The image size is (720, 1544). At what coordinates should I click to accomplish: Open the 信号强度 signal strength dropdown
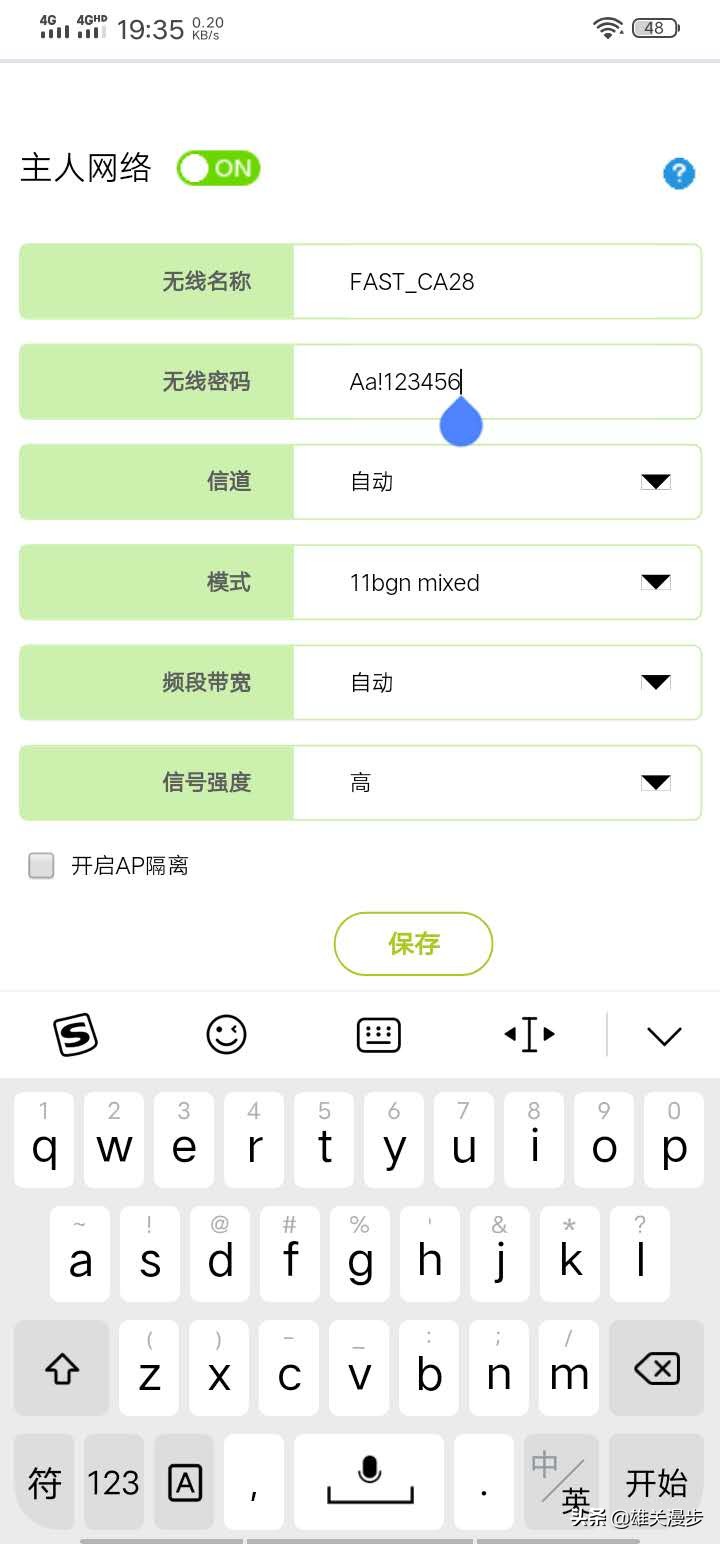click(655, 783)
